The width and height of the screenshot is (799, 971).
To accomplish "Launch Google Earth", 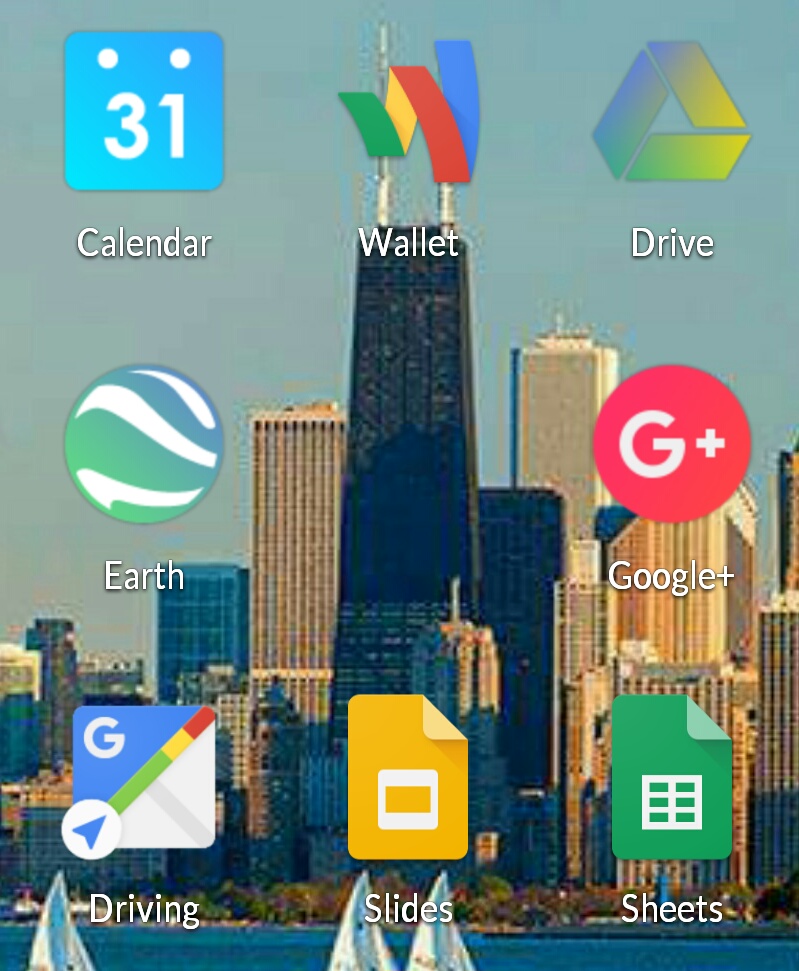I will point(144,443).
